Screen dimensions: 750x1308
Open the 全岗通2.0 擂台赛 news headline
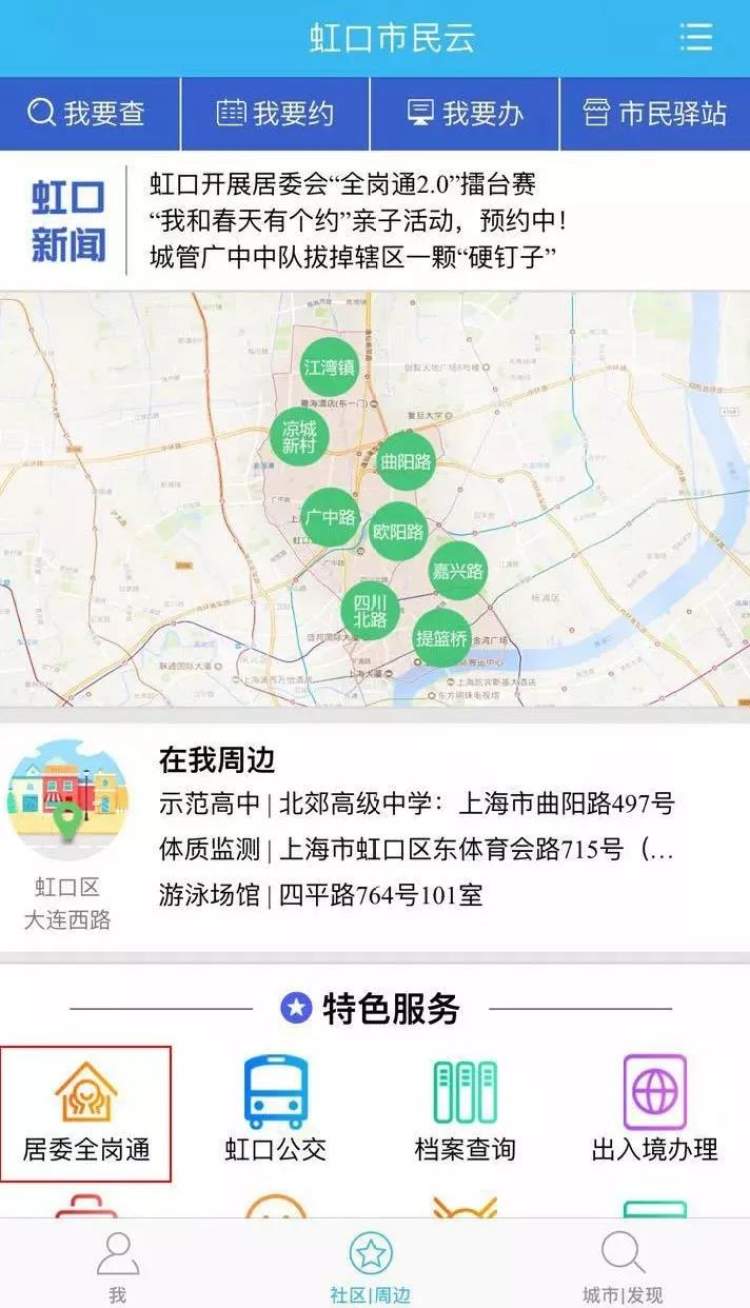[343, 184]
